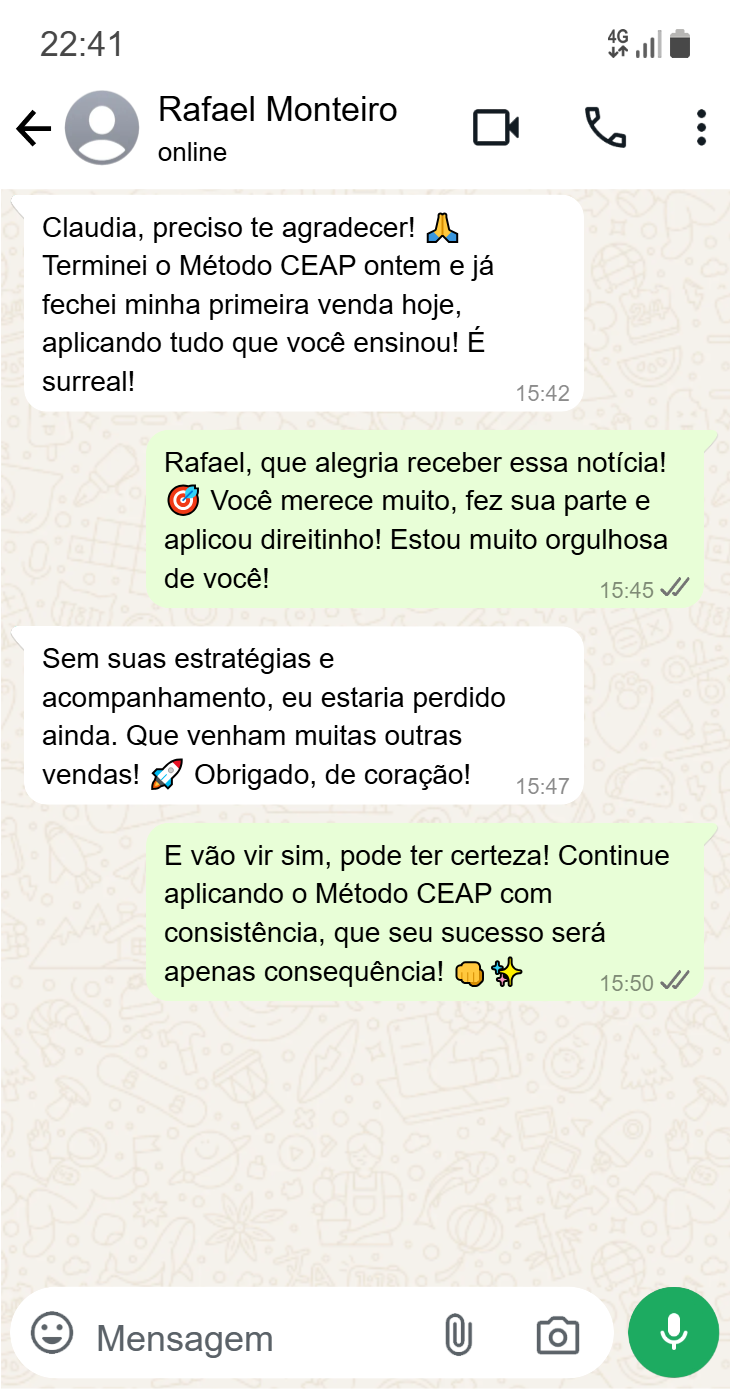Open Rafael Monteiro's profile picture
The width and height of the screenshot is (730, 1390).
tap(102, 128)
